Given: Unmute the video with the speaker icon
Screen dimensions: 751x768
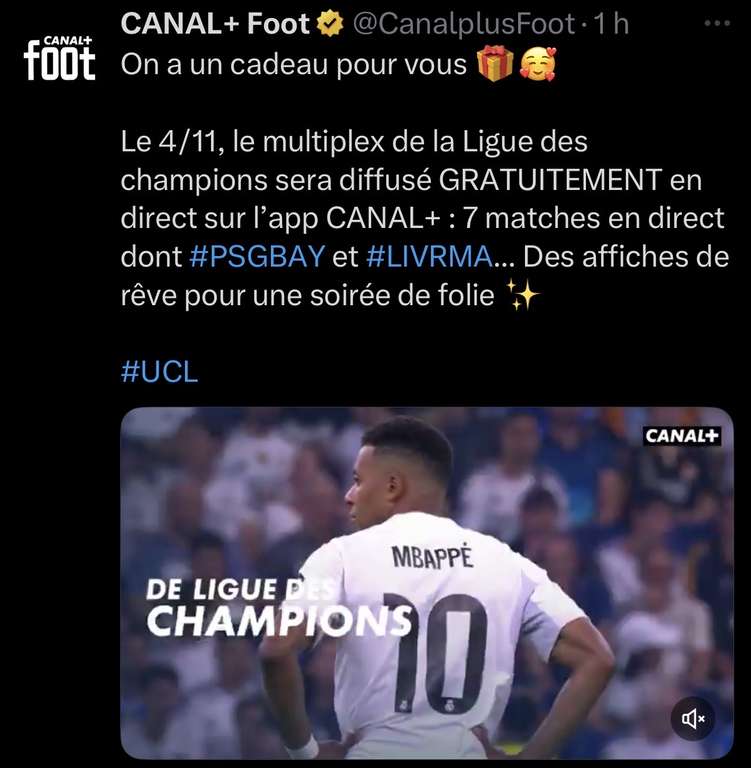Looking at the screenshot, I should coord(693,717).
